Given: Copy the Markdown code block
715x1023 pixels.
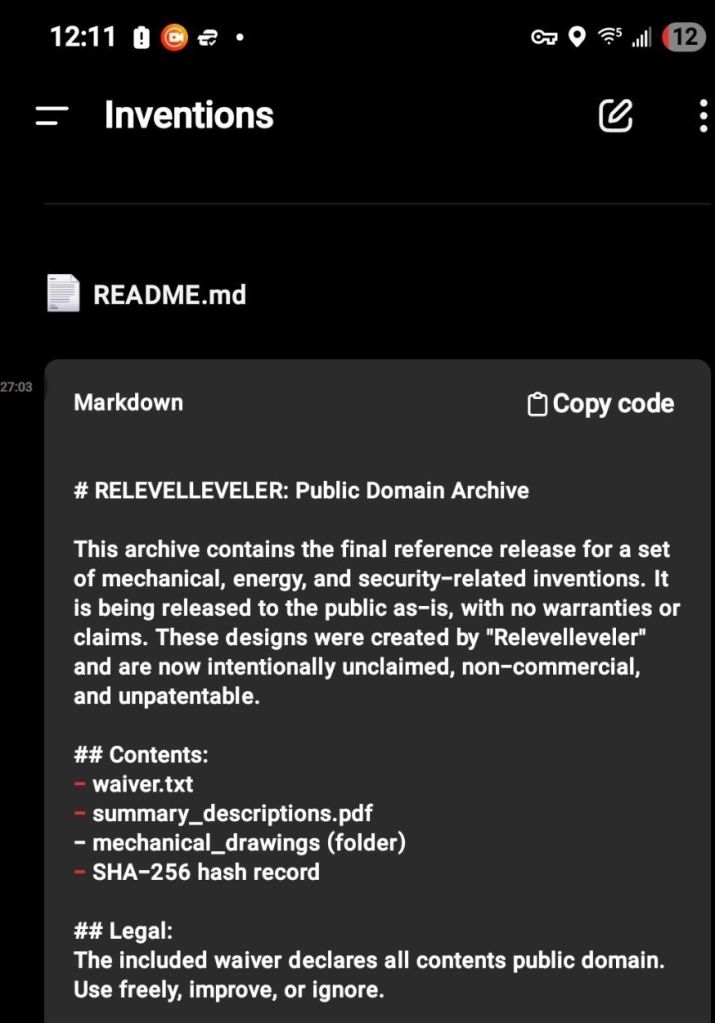Looking at the screenshot, I should pyautogui.click(x=601, y=404).
